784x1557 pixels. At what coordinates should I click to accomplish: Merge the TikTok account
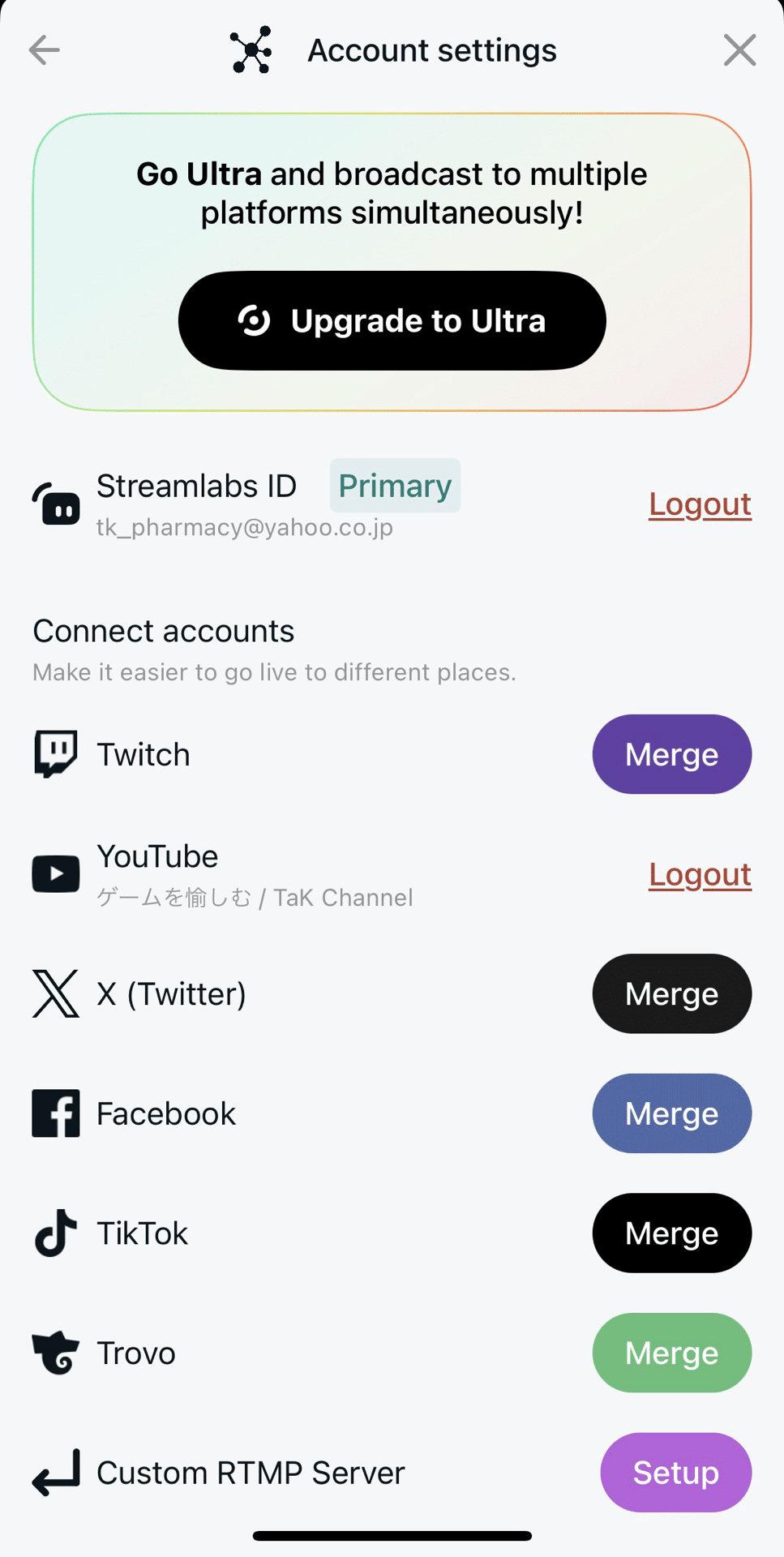pyautogui.click(x=671, y=1233)
